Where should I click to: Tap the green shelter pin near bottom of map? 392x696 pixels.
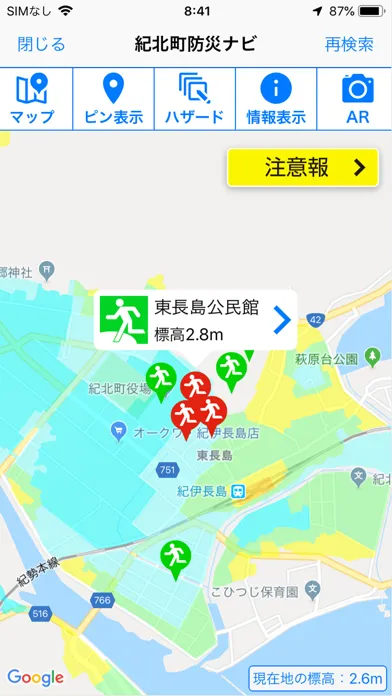click(176, 559)
